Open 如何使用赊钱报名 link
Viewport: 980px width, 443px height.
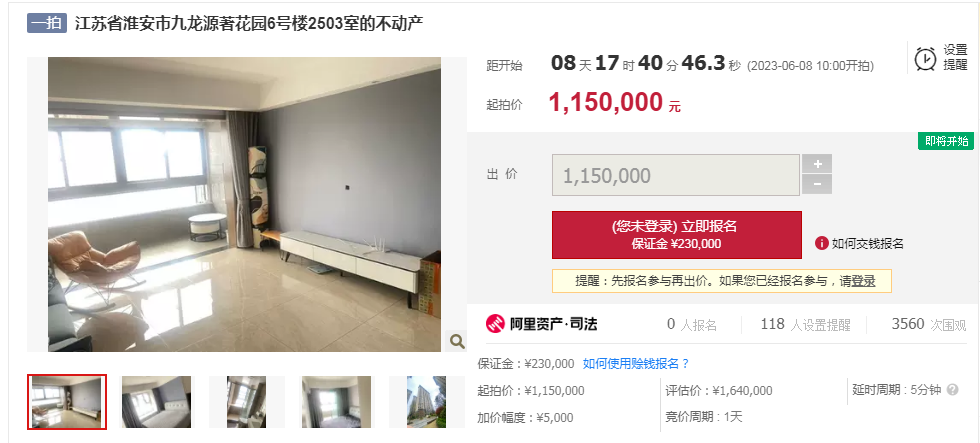click(x=636, y=364)
